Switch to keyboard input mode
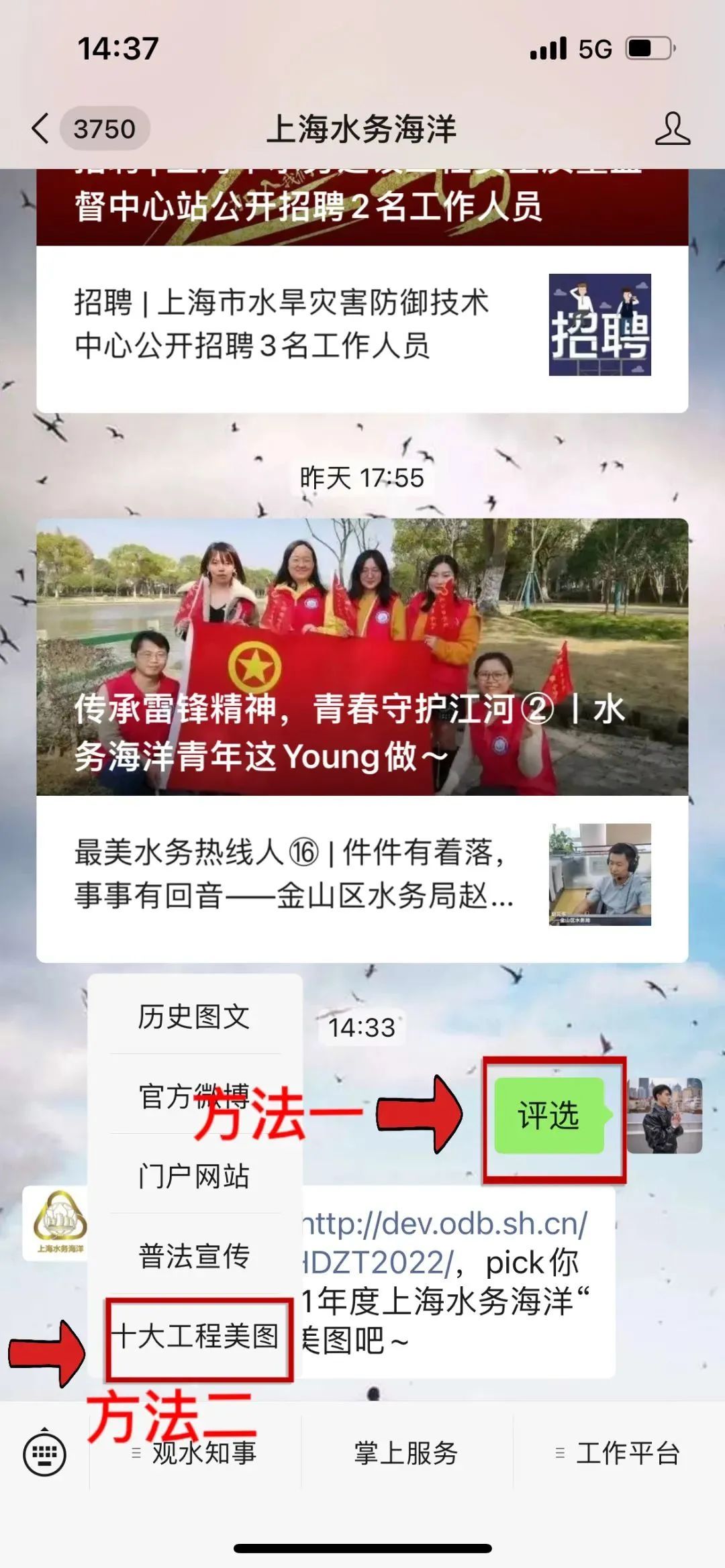This screenshot has width=725, height=1568. pyautogui.click(x=44, y=1454)
